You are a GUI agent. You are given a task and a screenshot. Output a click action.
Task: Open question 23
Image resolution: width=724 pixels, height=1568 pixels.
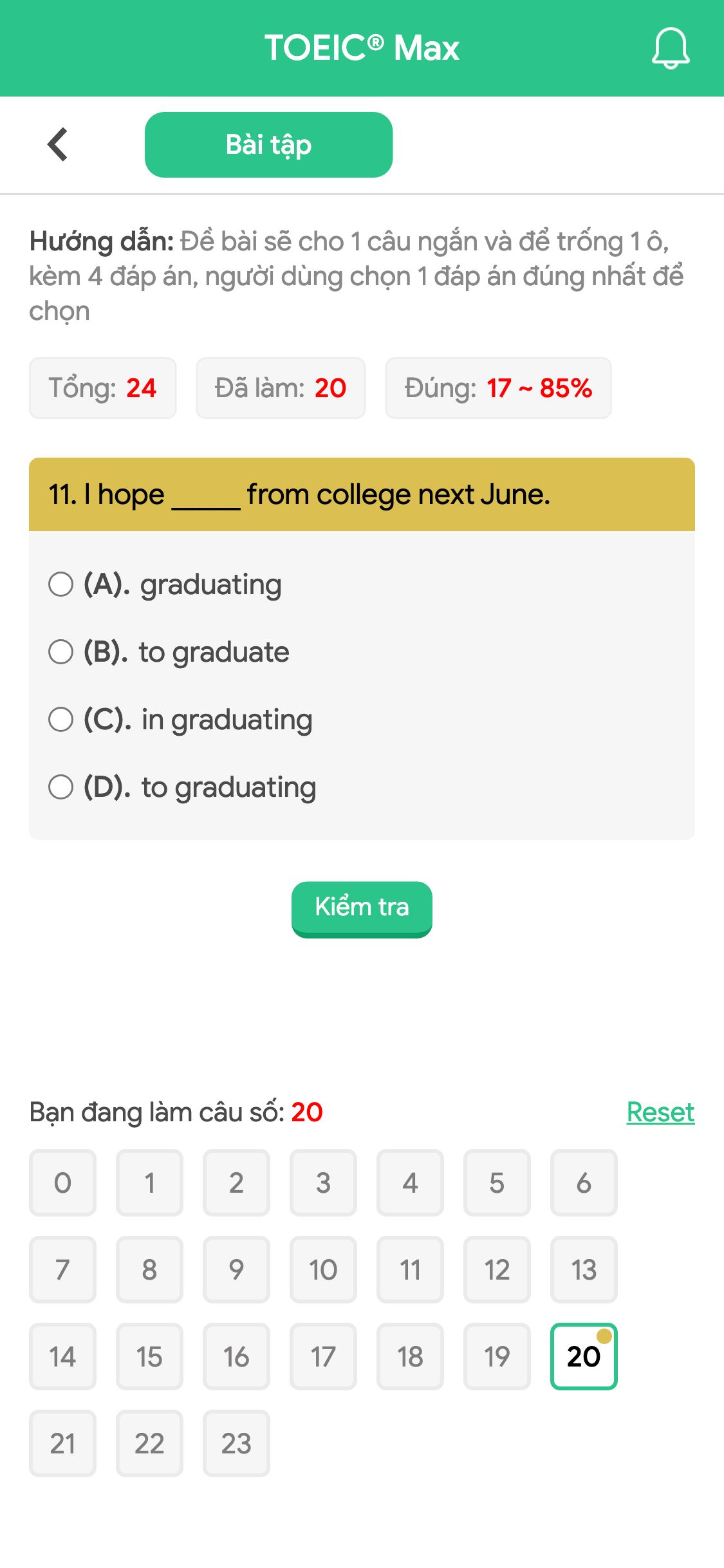pyautogui.click(x=236, y=1443)
